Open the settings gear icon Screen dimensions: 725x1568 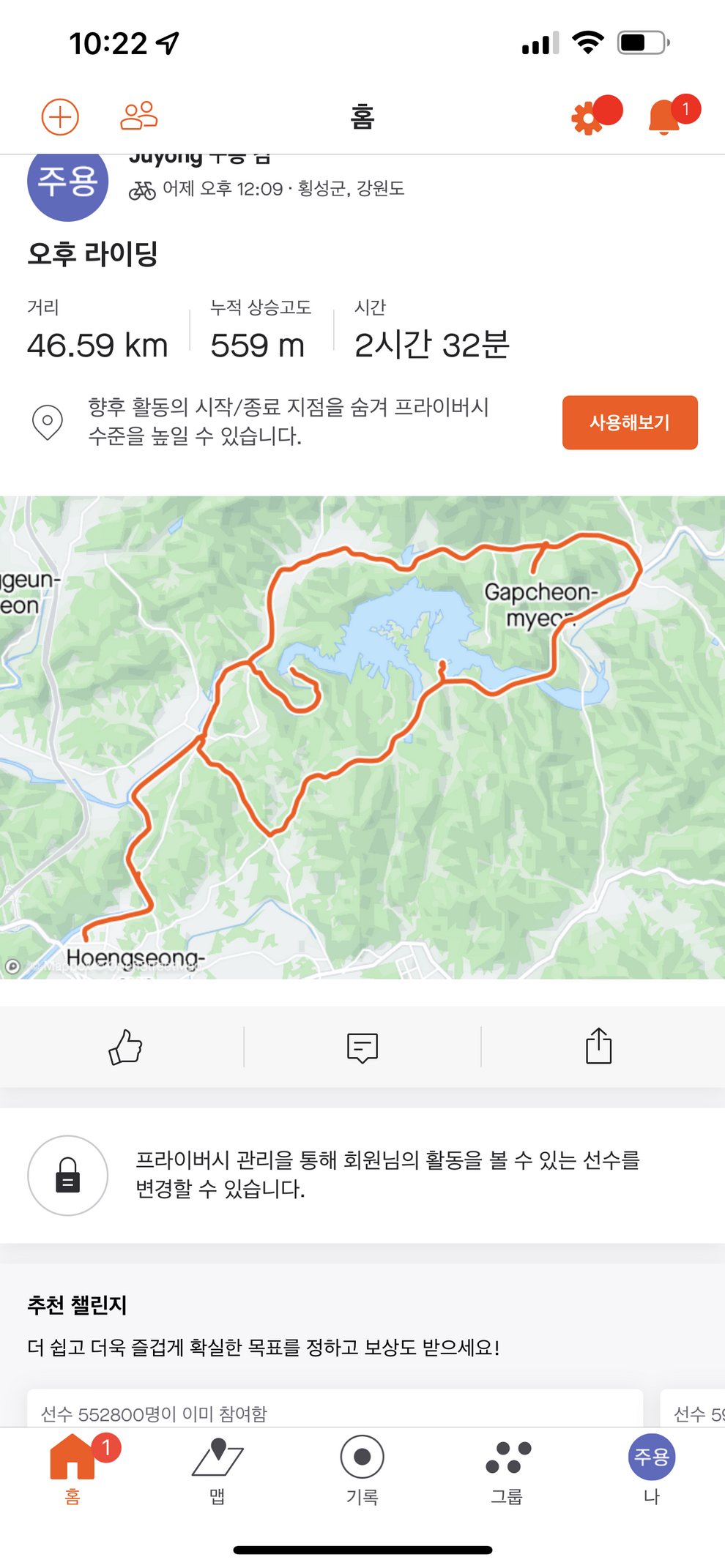point(587,118)
